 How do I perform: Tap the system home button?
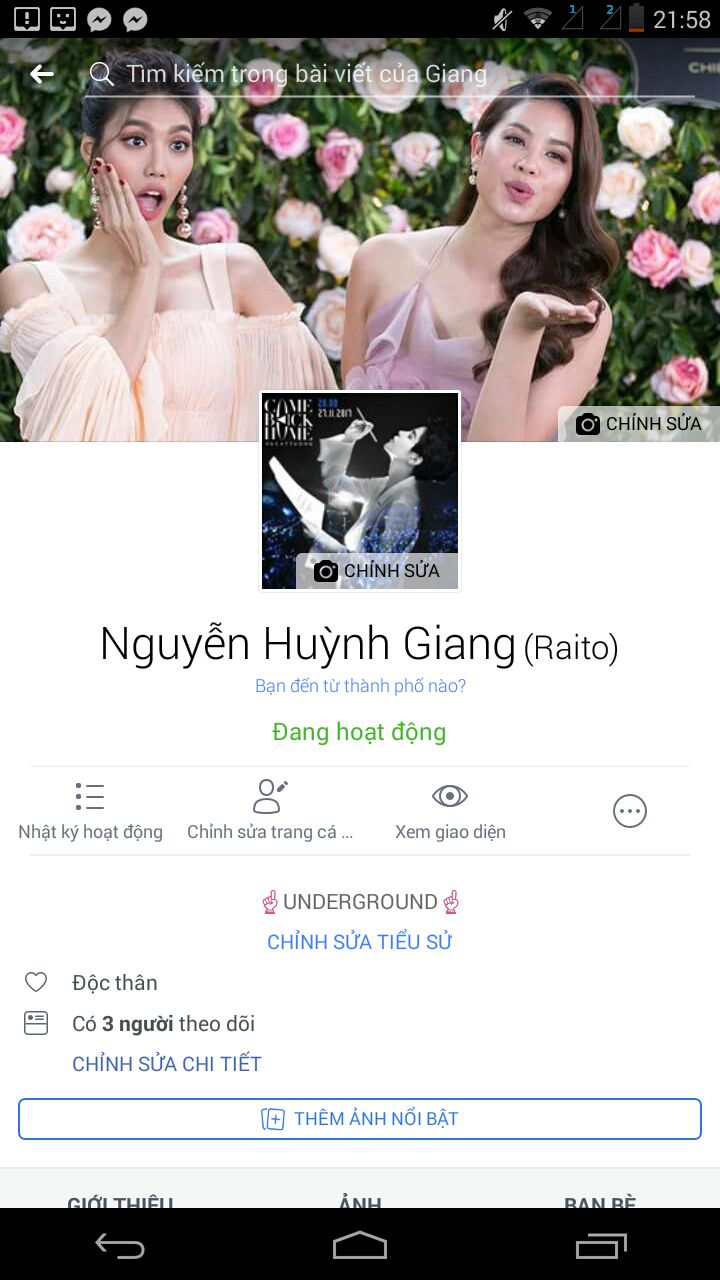tap(360, 1245)
